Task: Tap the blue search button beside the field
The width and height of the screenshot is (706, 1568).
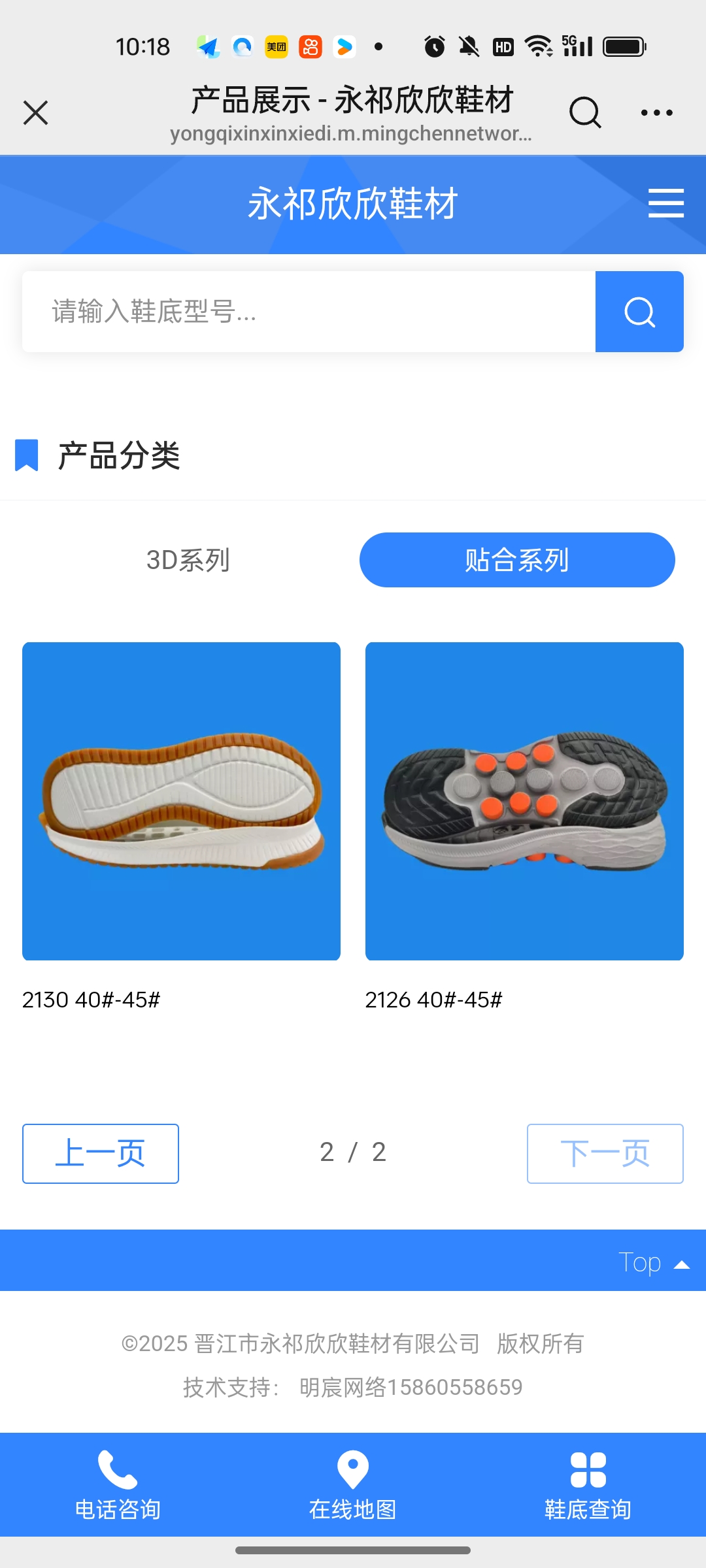Action: pos(639,312)
